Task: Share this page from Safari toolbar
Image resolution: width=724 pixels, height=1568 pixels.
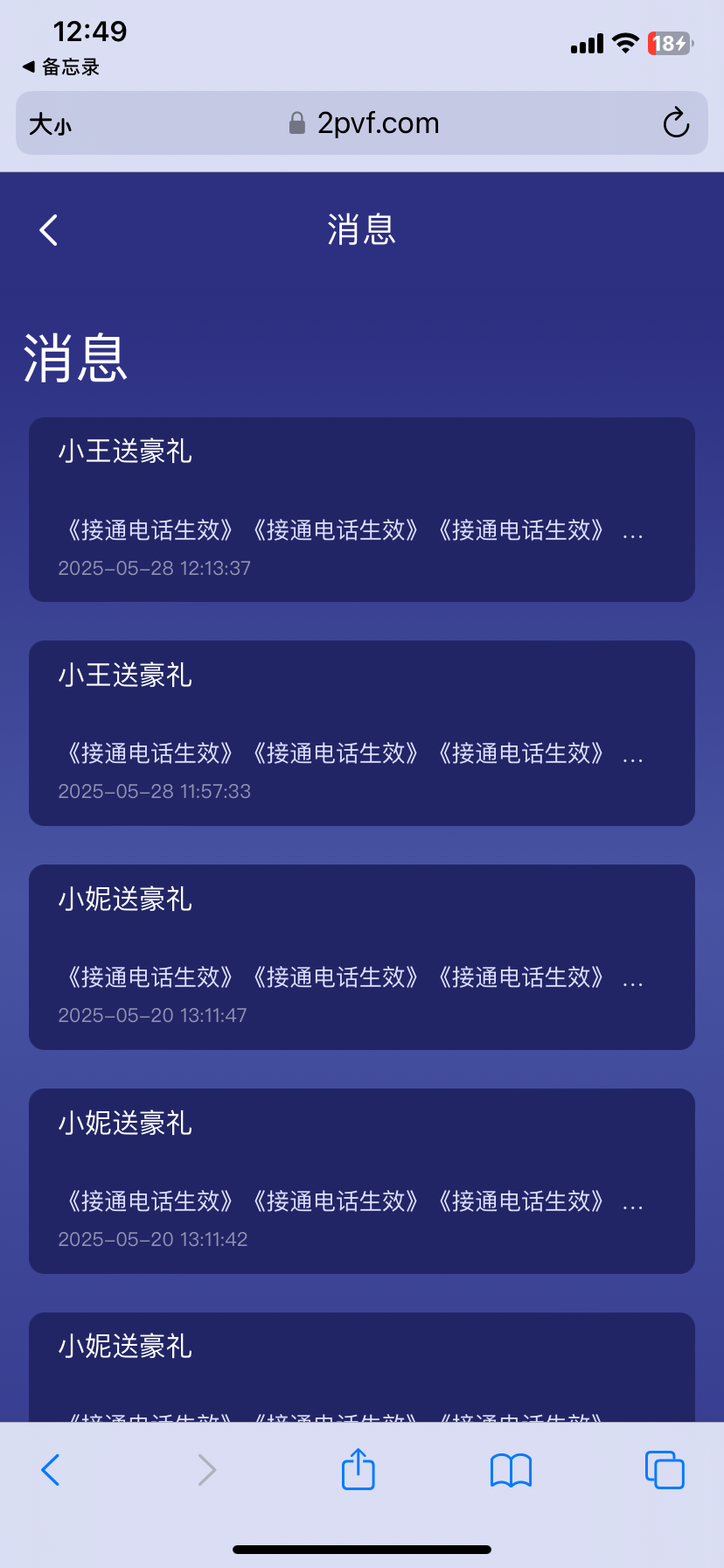Action: (x=358, y=1469)
